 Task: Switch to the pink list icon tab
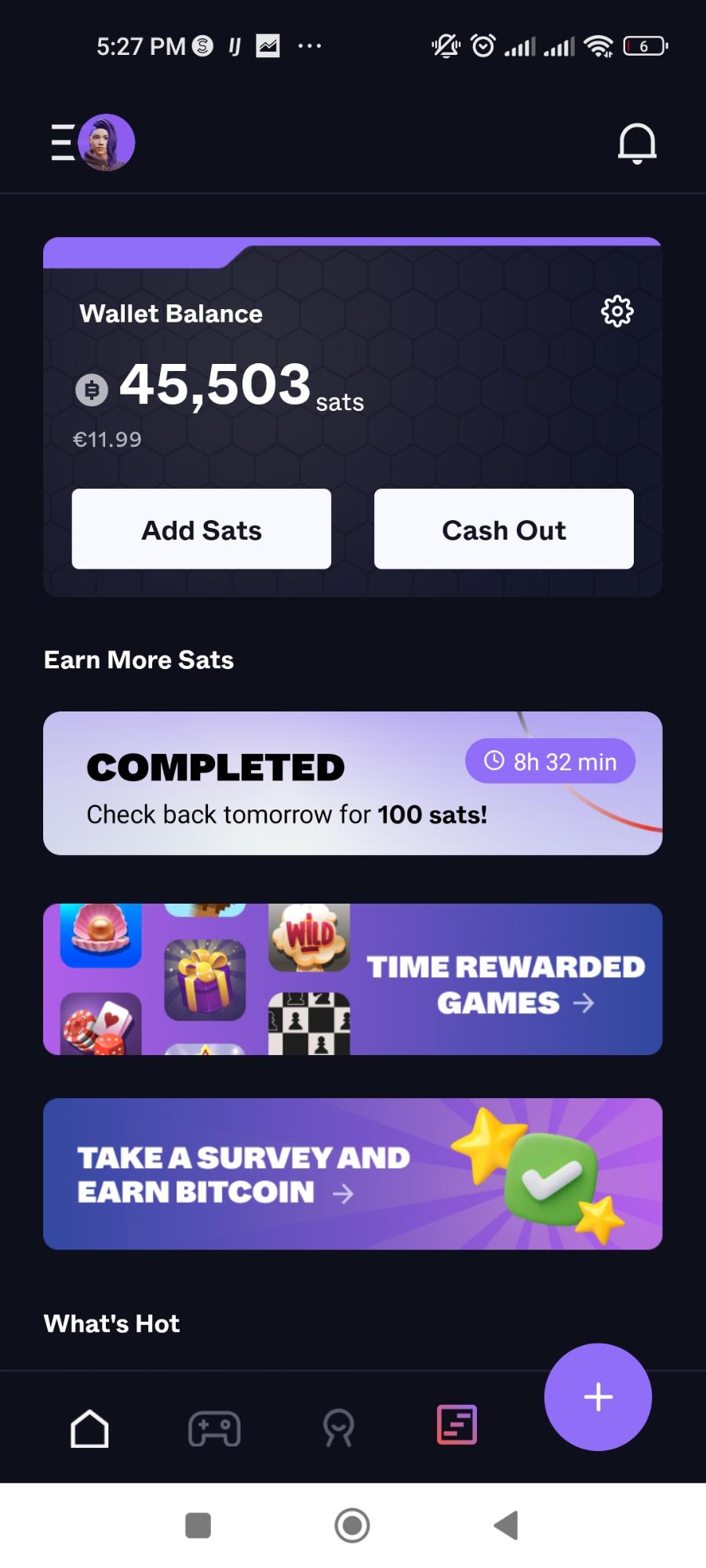pos(457,1424)
